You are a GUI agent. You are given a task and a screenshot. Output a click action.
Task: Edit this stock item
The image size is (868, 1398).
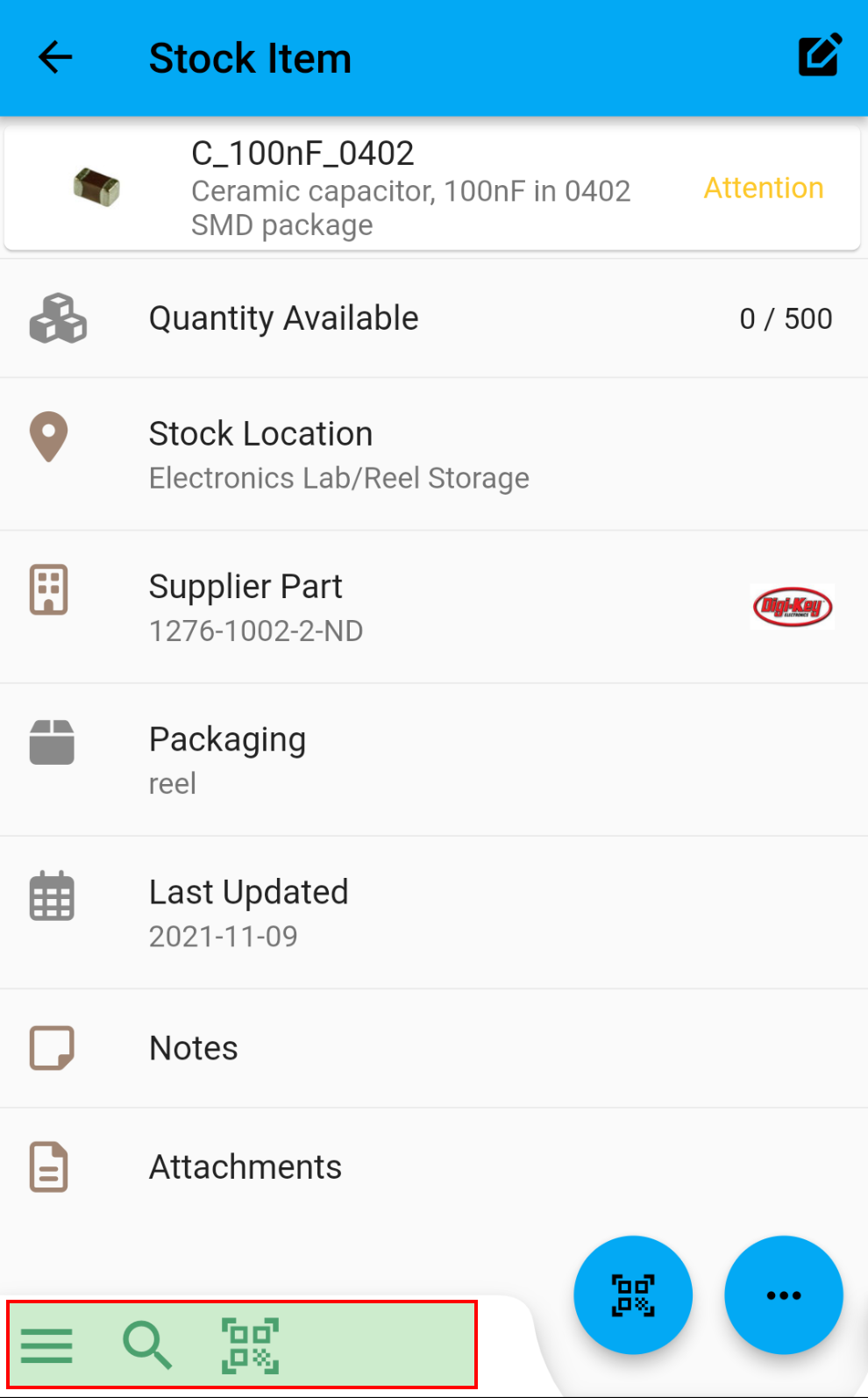[820, 56]
